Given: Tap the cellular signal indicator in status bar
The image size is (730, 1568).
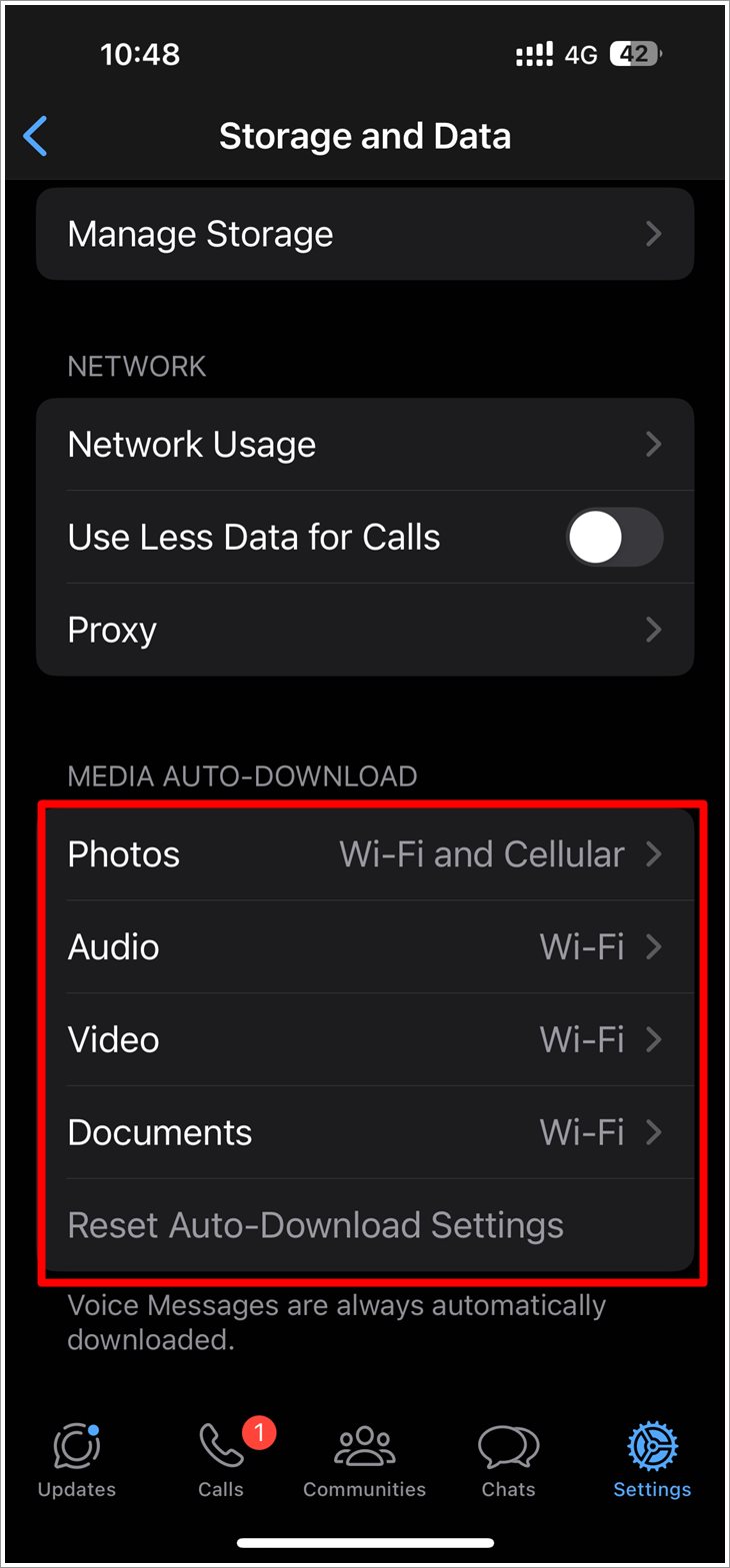Looking at the screenshot, I should (x=536, y=54).
